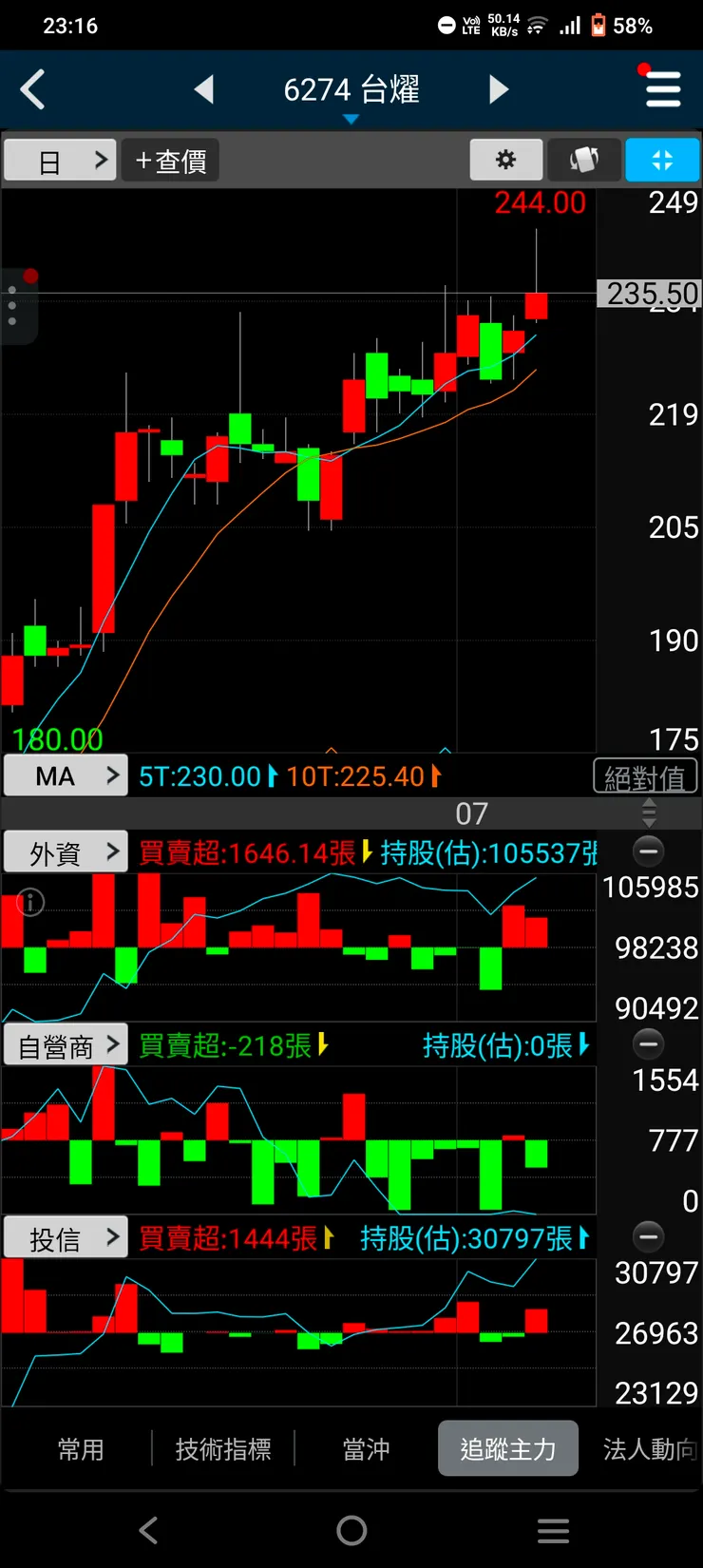
Task: Open the 日 period selector
Action: coord(60,161)
